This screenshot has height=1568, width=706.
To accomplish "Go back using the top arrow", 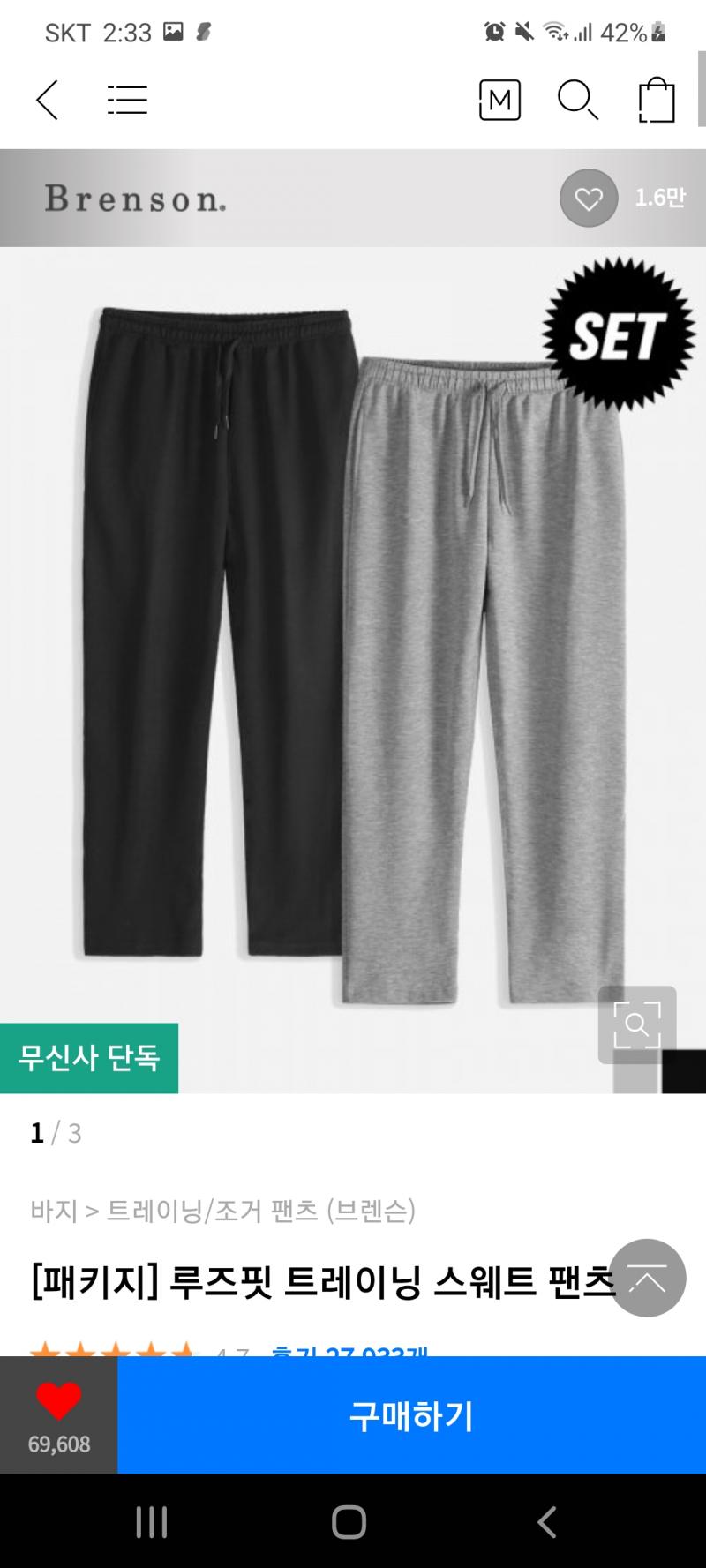I will (47, 100).
